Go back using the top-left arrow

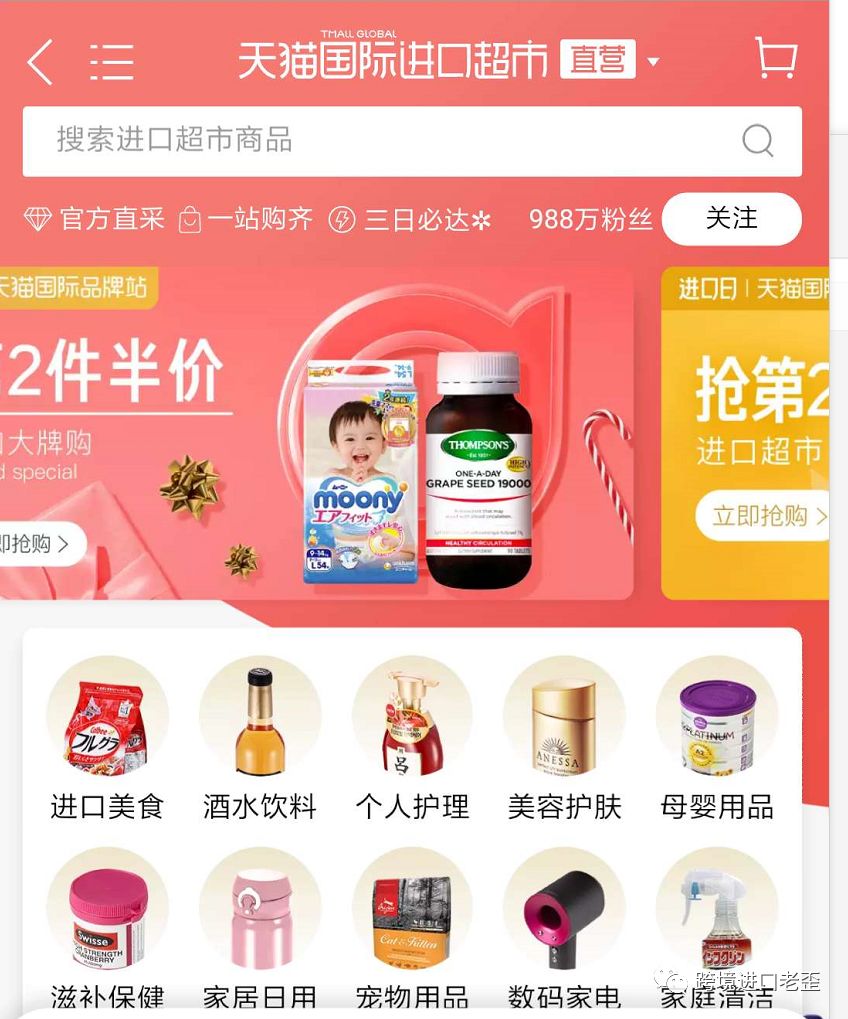tap(40, 62)
